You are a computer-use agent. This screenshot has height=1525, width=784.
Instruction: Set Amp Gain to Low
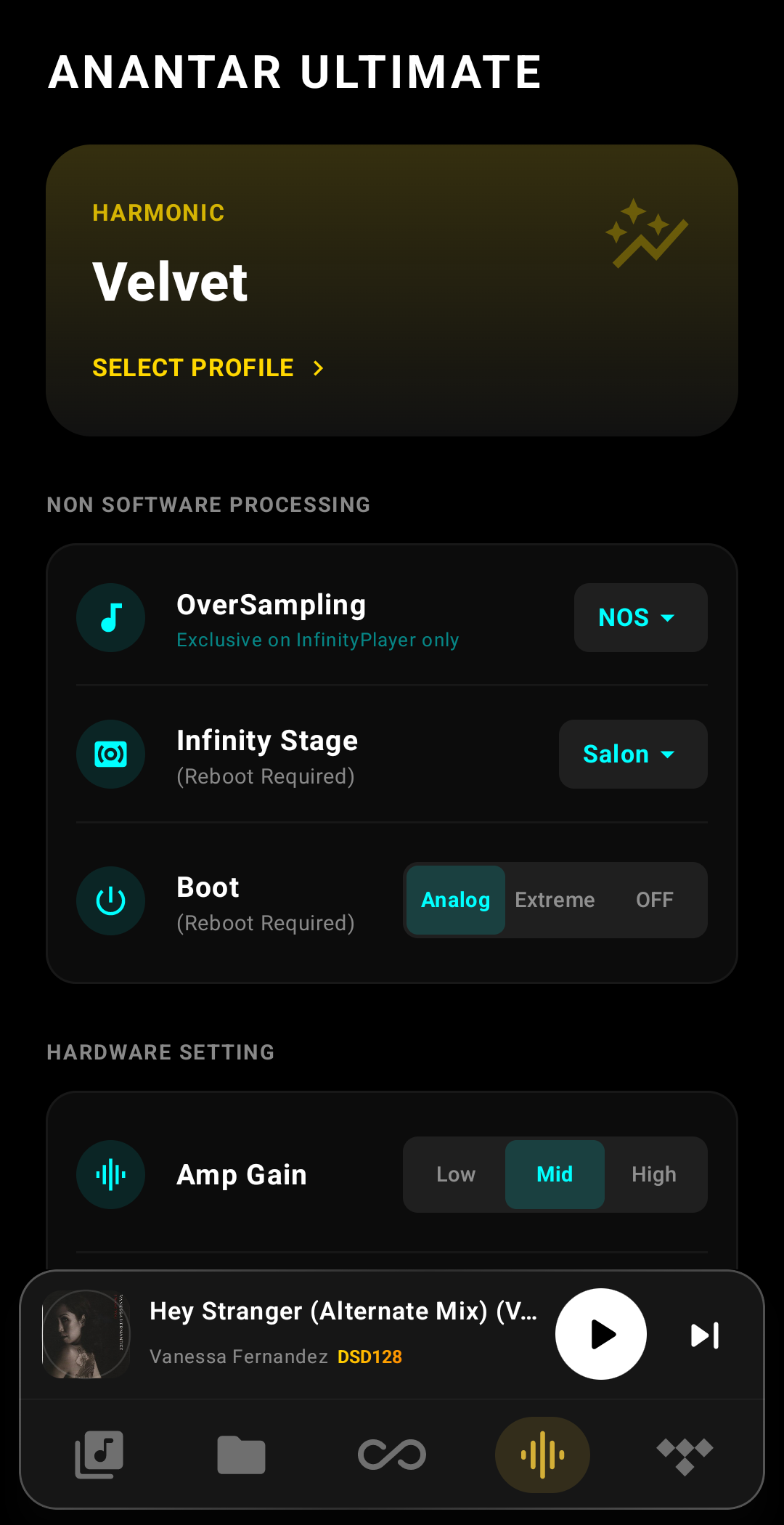point(455,1174)
